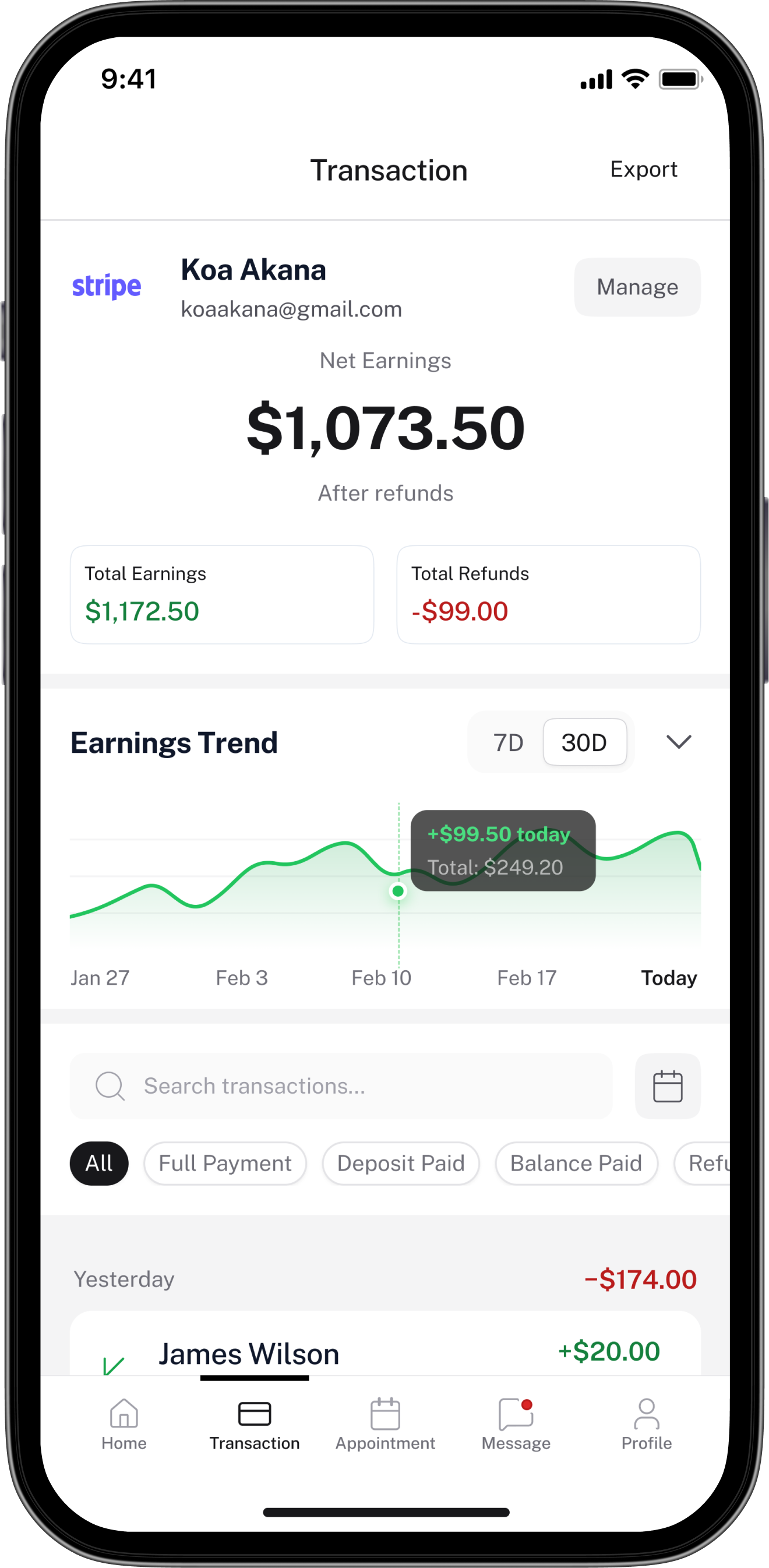Open the Total Earnings card

tap(222, 595)
